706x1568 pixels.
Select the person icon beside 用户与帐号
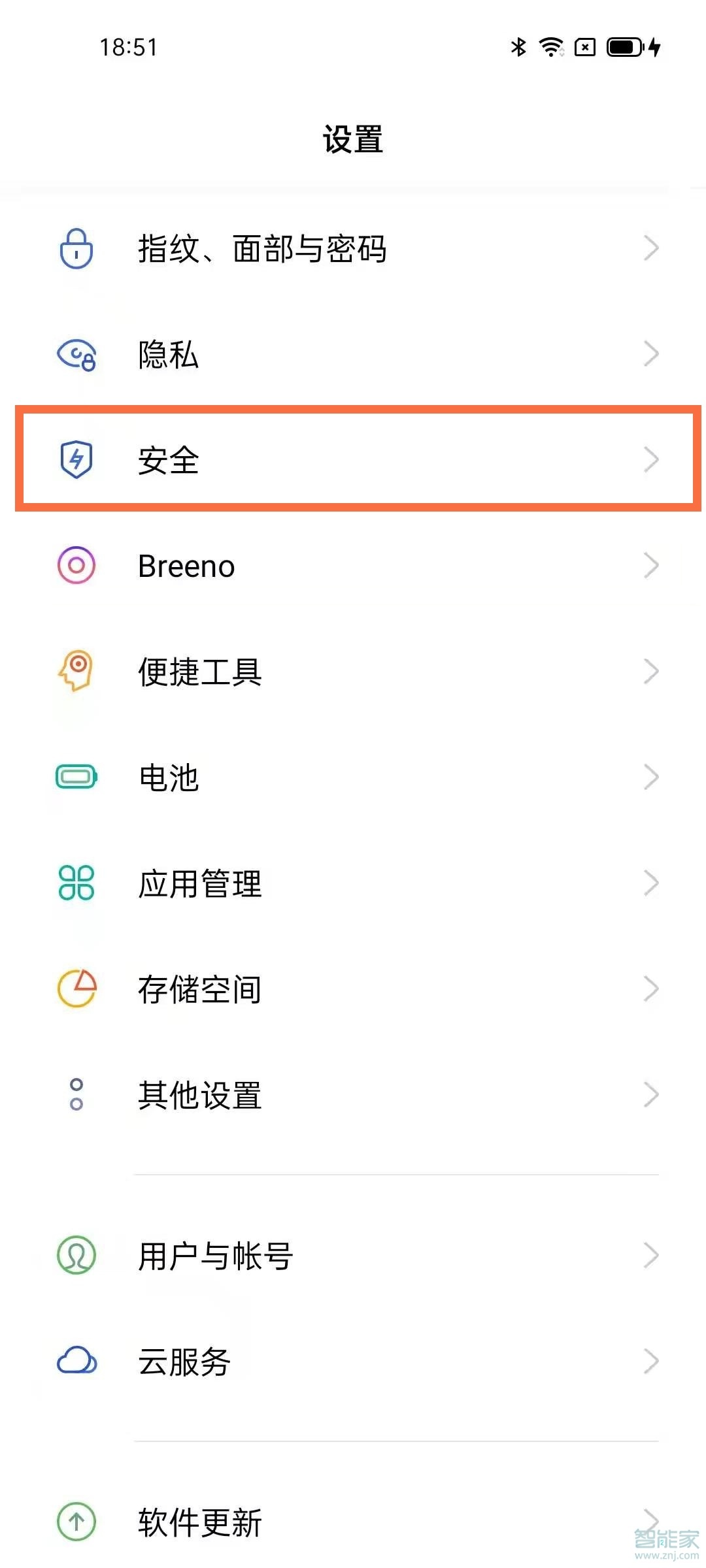click(75, 1254)
